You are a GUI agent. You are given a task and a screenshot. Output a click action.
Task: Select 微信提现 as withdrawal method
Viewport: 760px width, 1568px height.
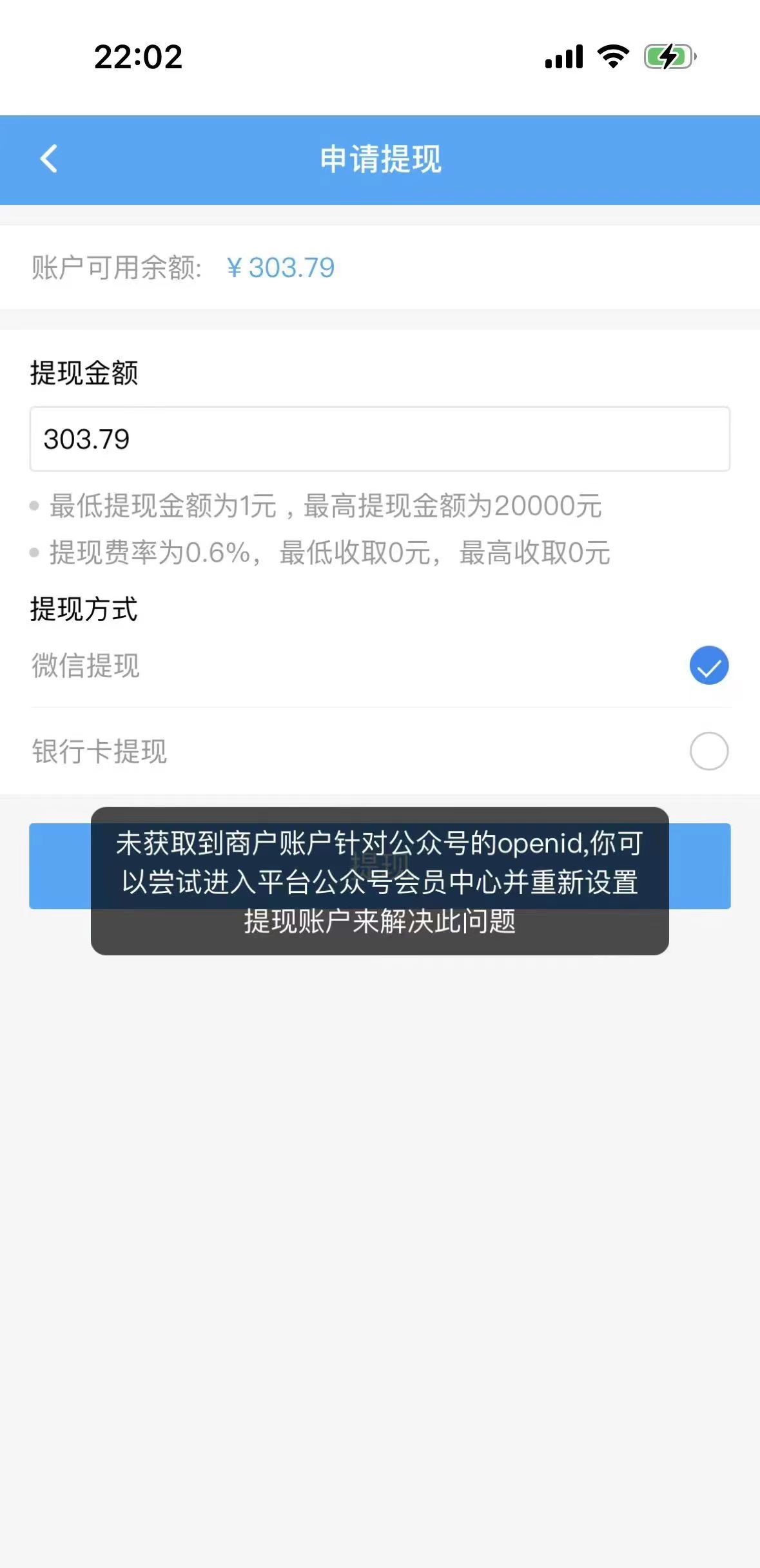[708, 665]
